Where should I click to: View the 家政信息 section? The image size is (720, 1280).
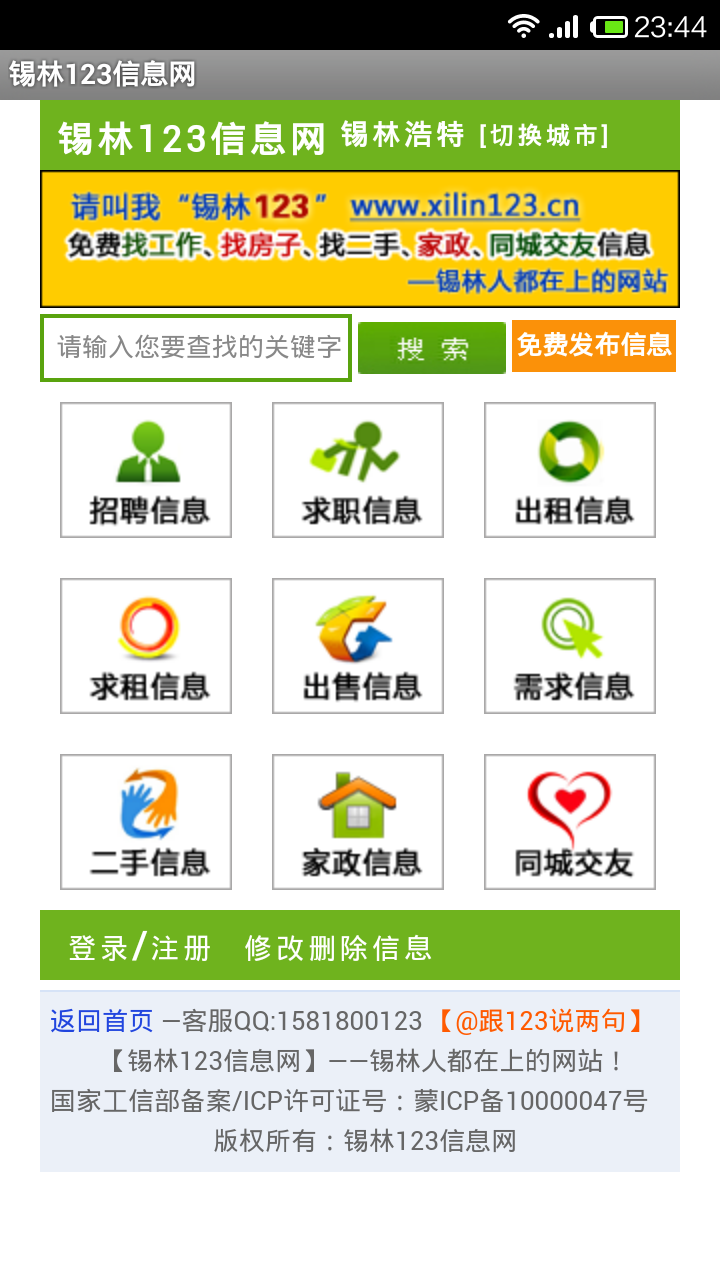coord(358,822)
